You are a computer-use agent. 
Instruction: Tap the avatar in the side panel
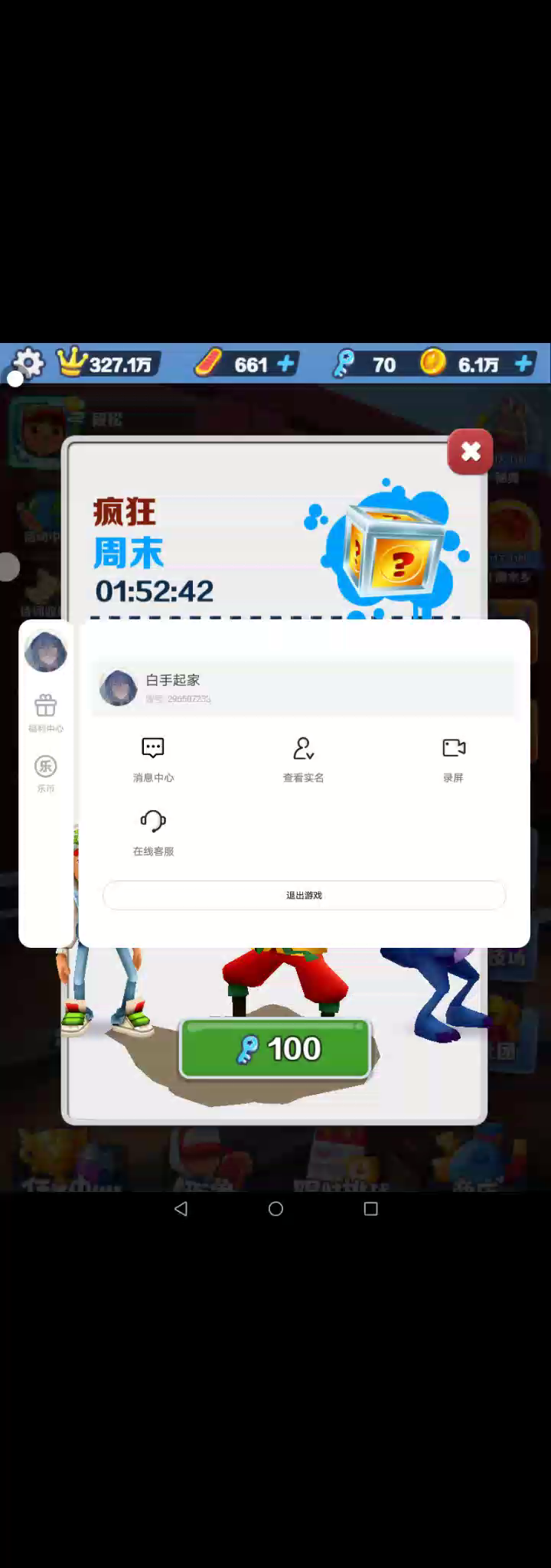pos(46,652)
